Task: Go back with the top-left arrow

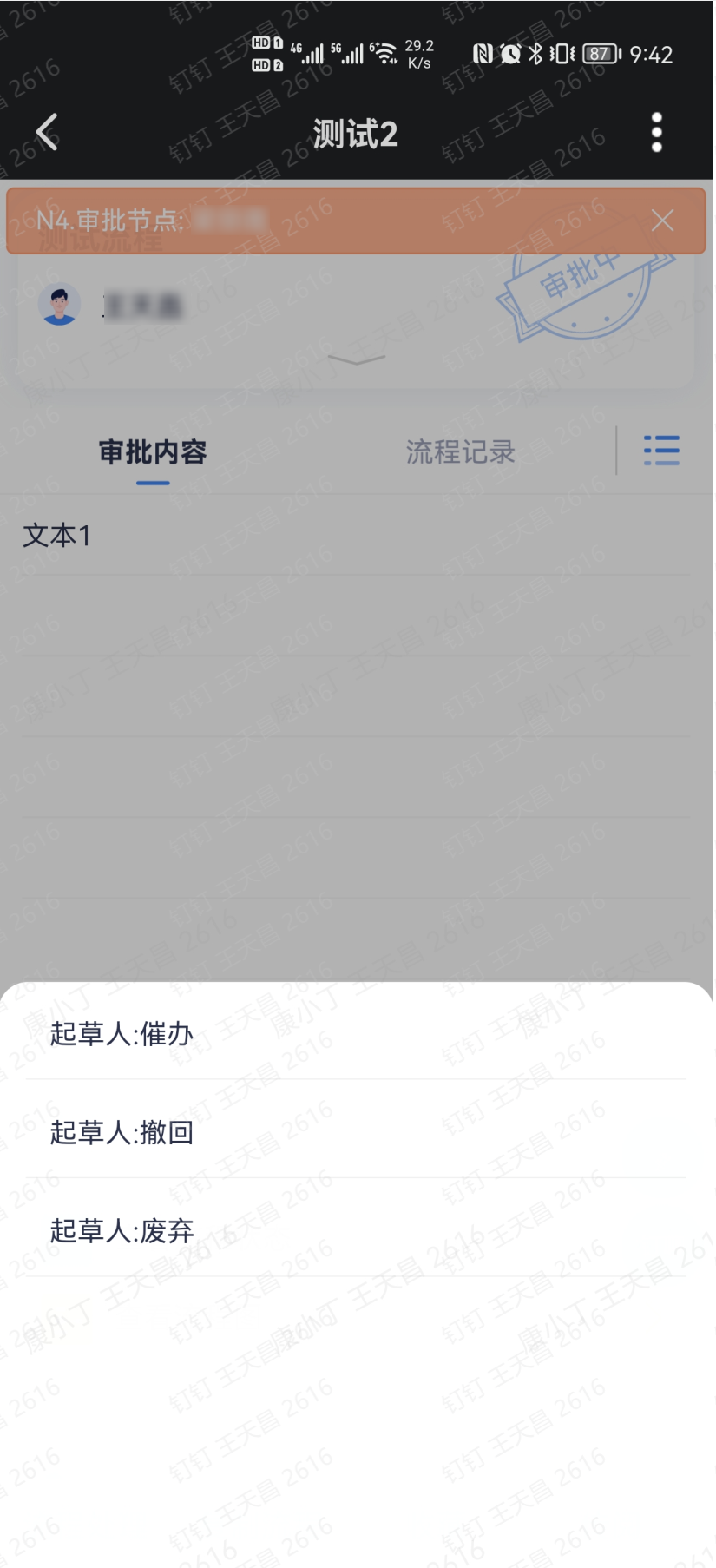Action: (48, 133)
